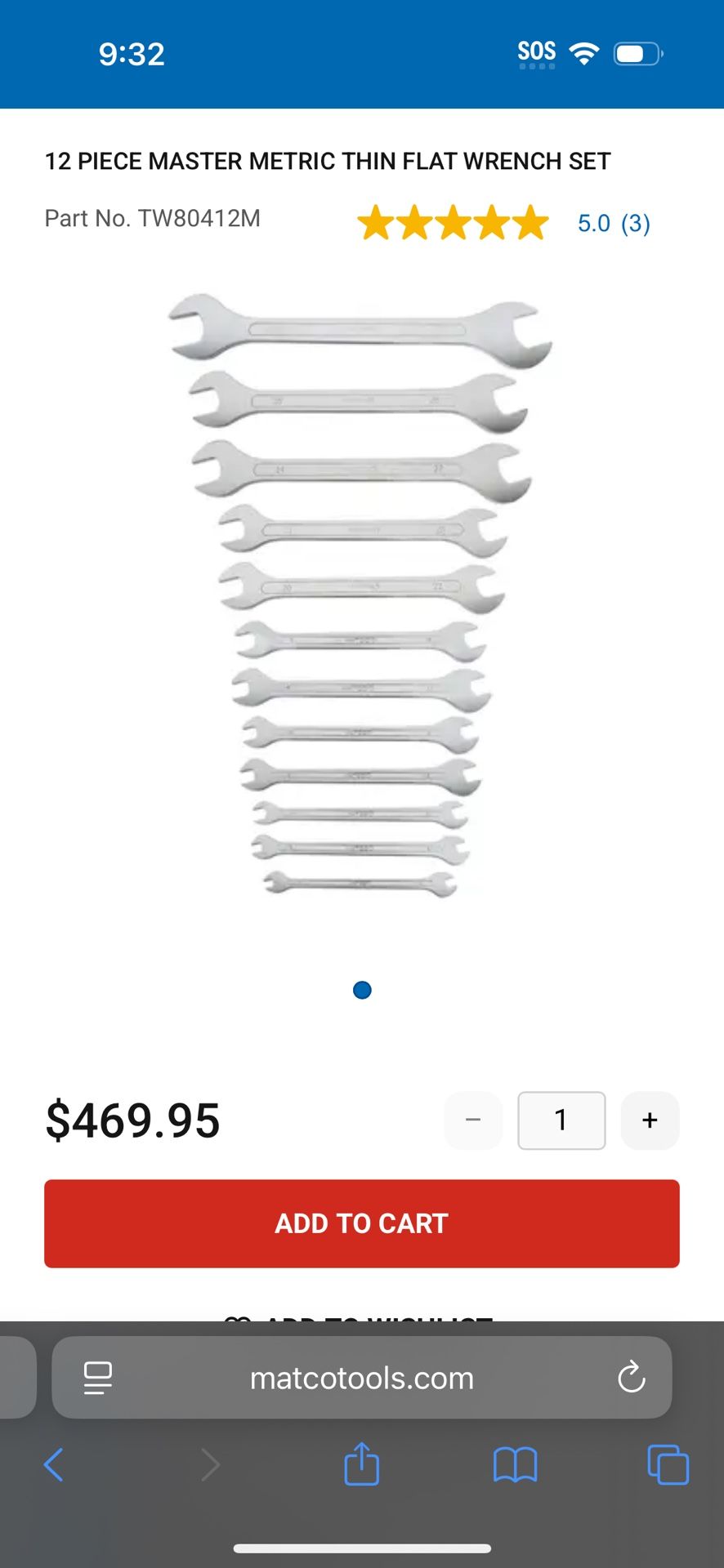Open the 5.0 (3) reviews link
Viewport: 724px width, 1568px height.
[x=614, y=223]
